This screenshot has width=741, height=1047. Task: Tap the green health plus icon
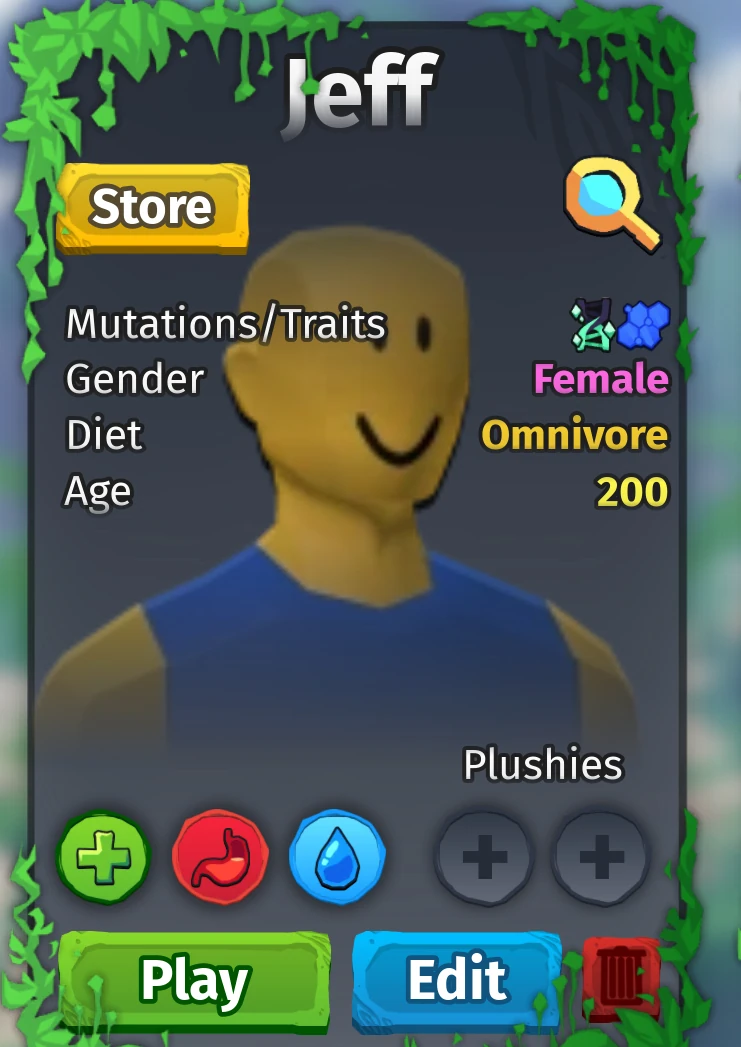pos(104,857)
